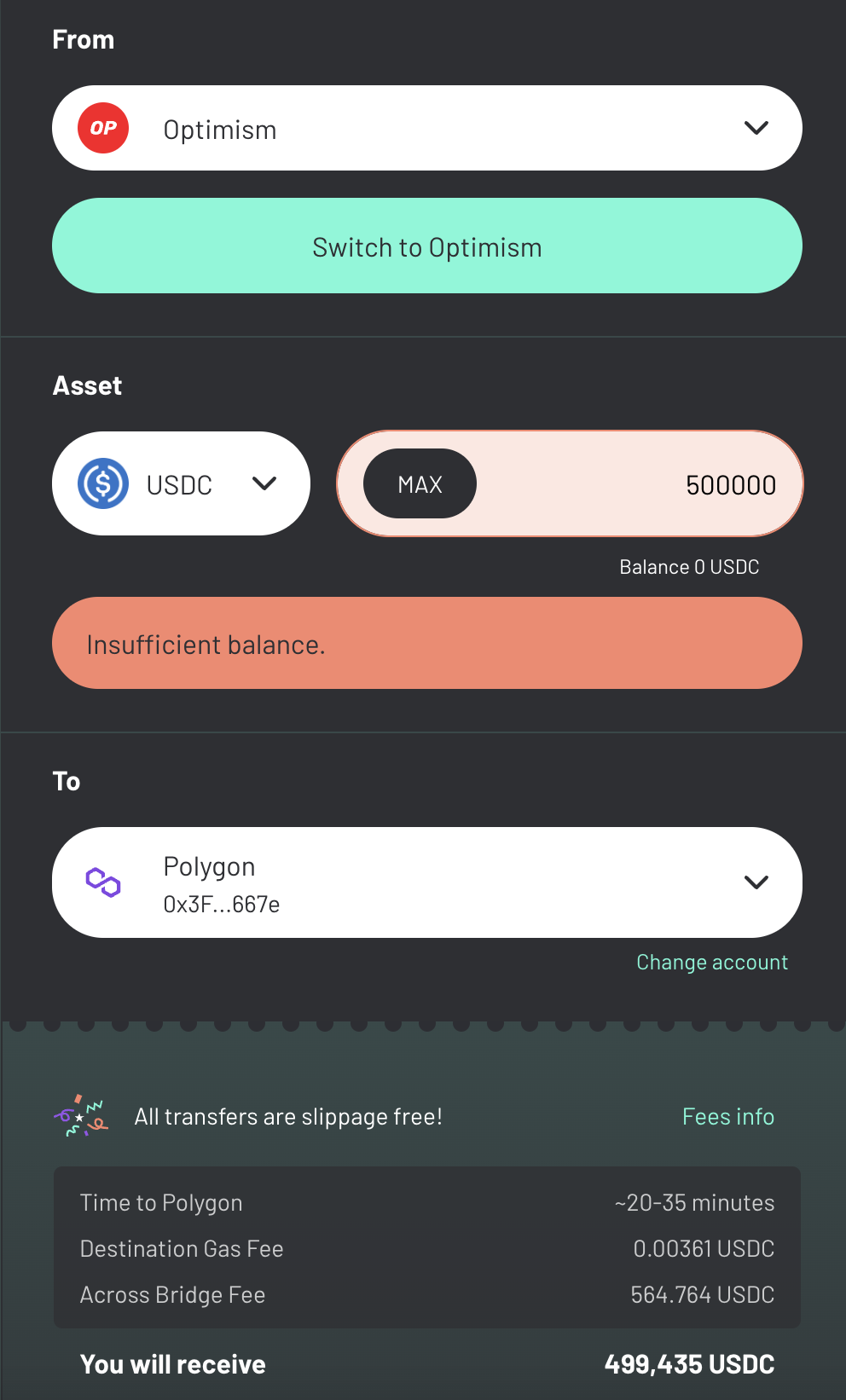
Task: Open the Optimism source chain dropdown
Action: (x=426, y=128)
